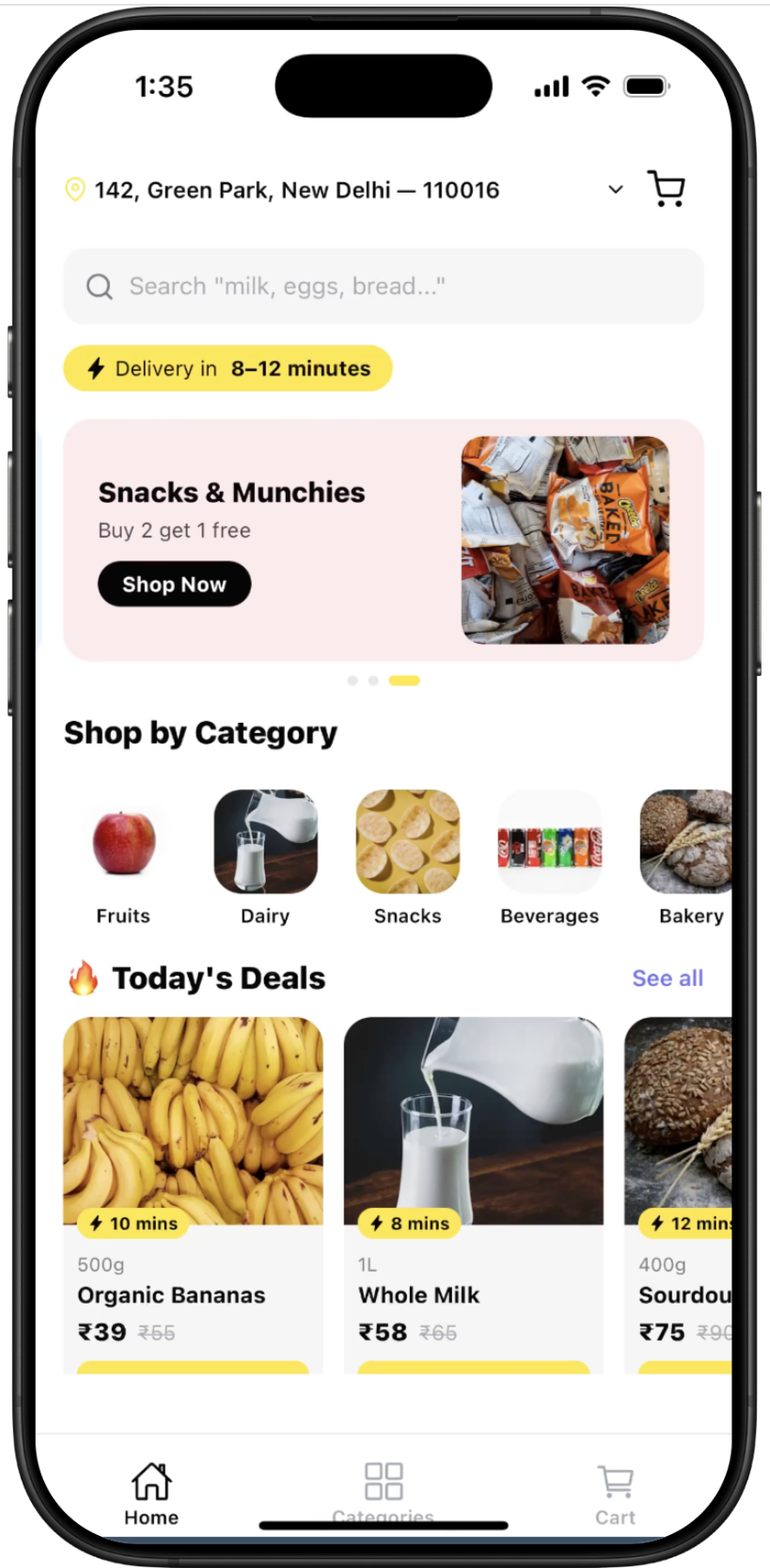View the Whole Milk product card
Viewport: 770px width, 1568px height.
pos(473,1194)
